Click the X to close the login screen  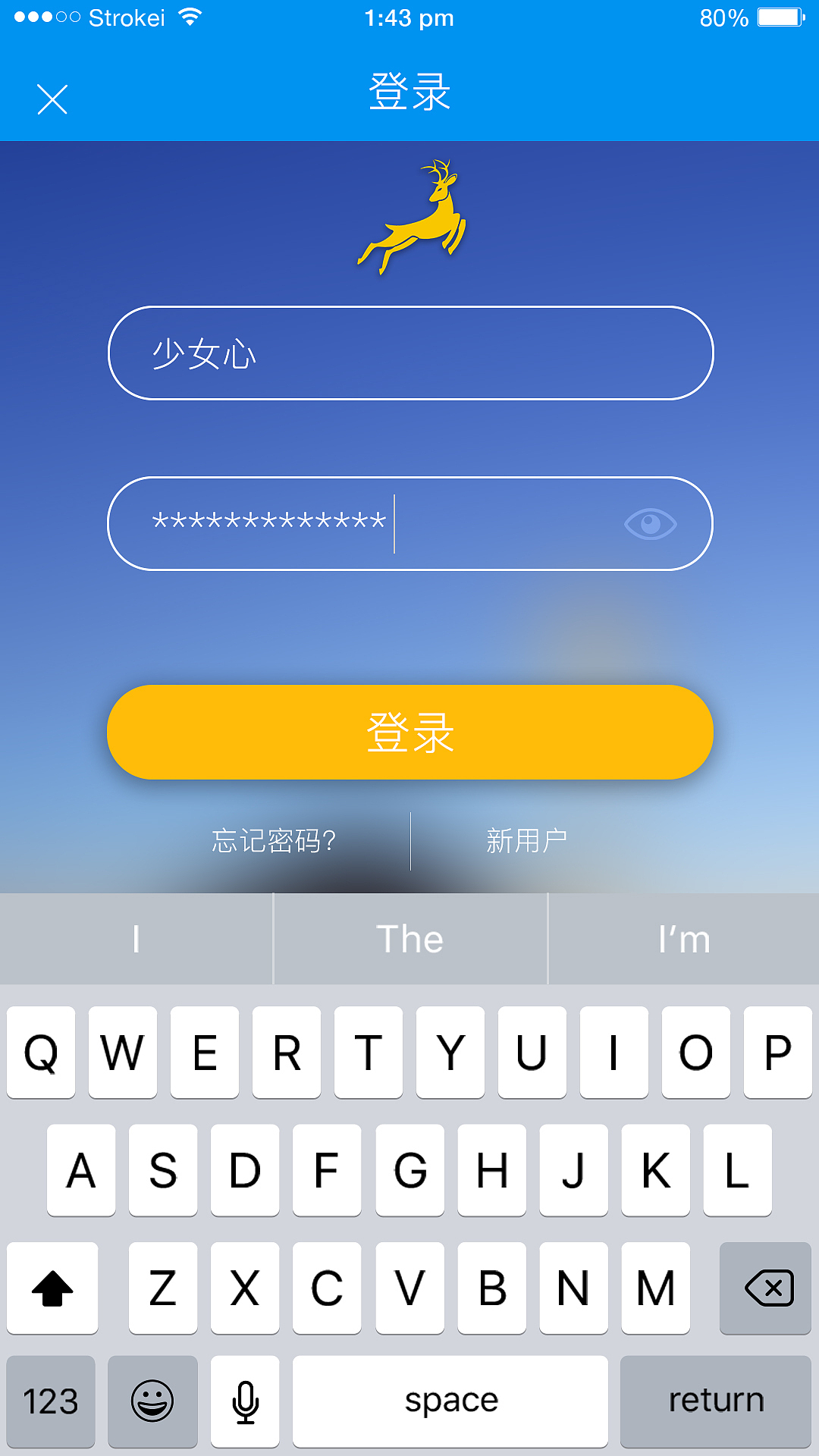point(52,99)
